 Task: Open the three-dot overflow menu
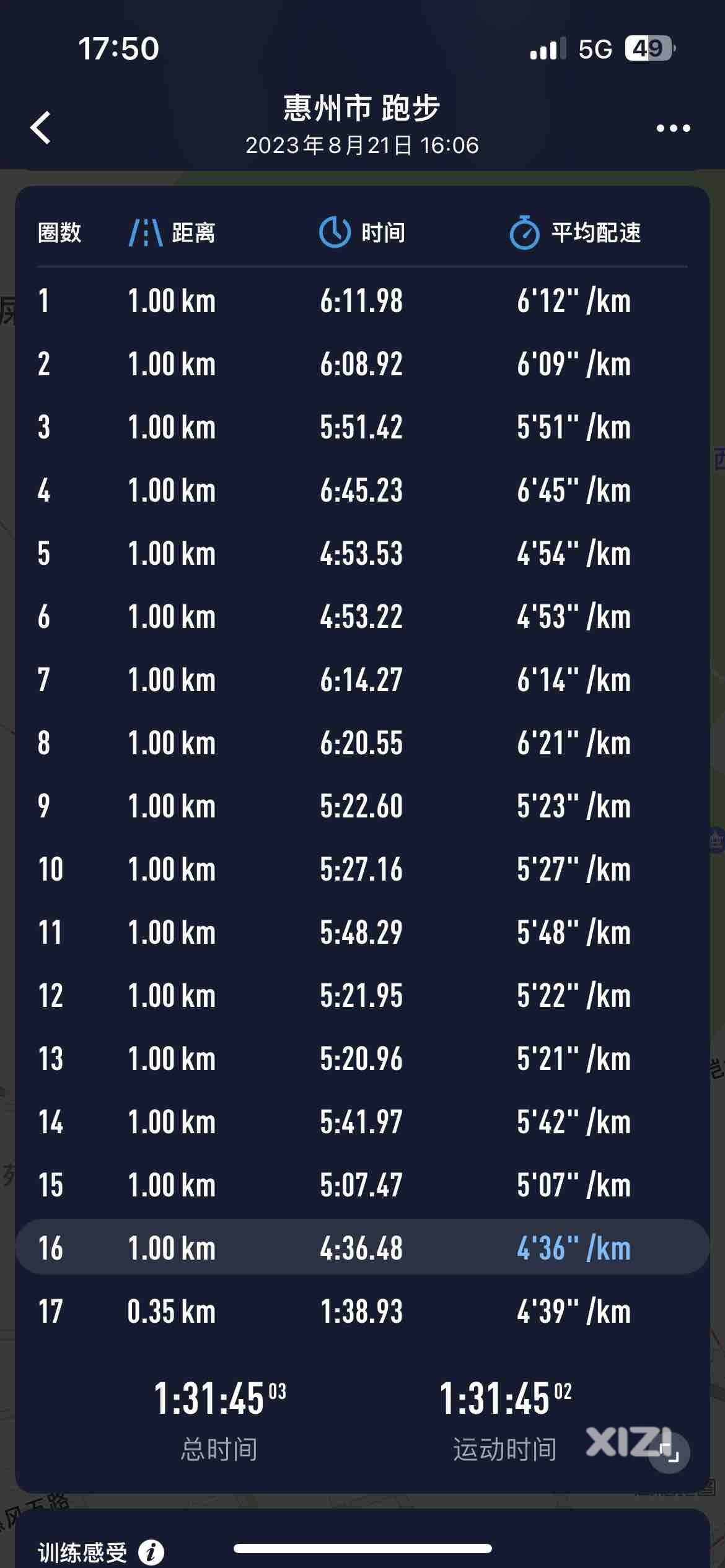pyautogui.click(x=674, y=128)
